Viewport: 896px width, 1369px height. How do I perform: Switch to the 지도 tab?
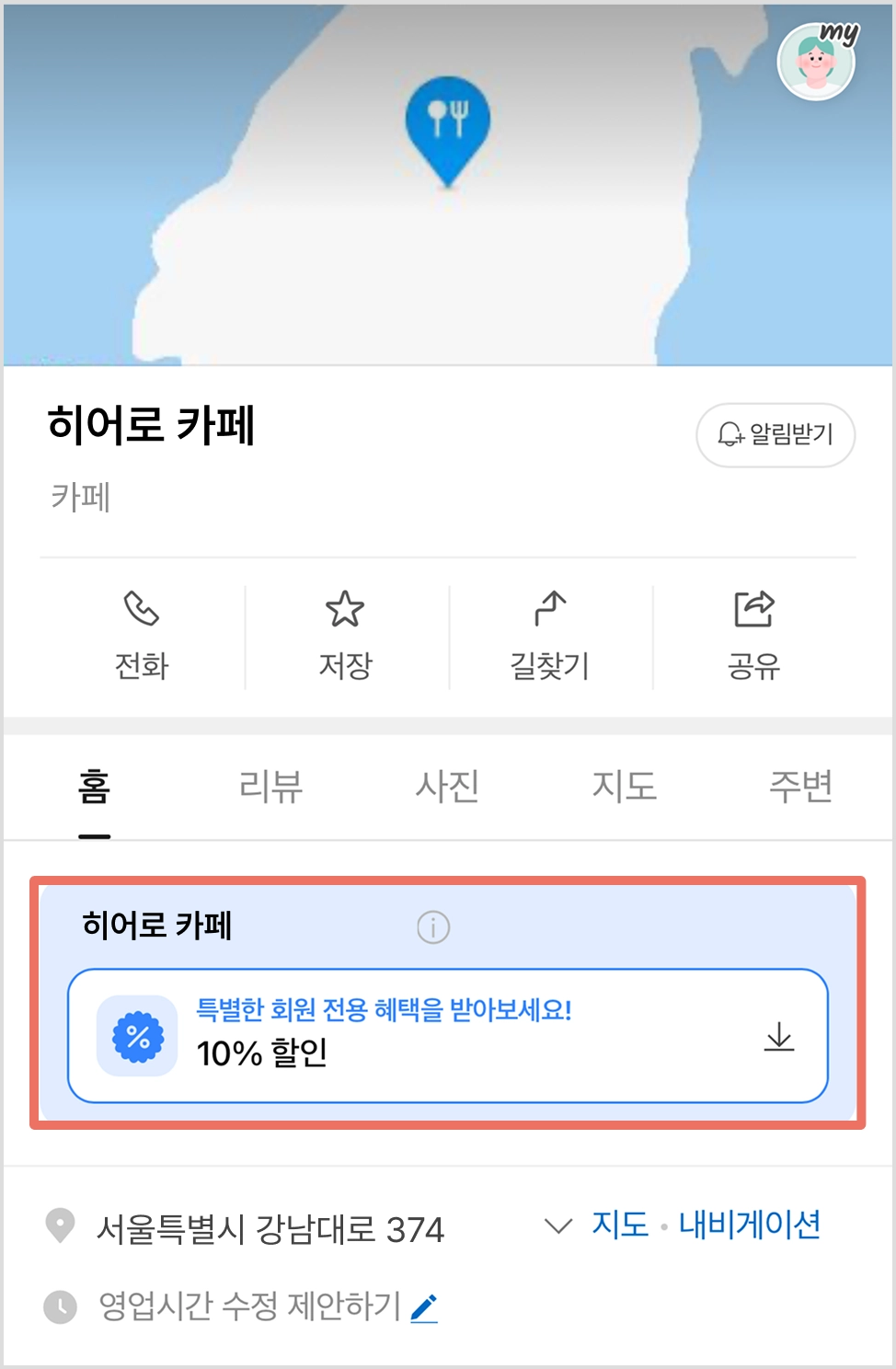(624, 787)
